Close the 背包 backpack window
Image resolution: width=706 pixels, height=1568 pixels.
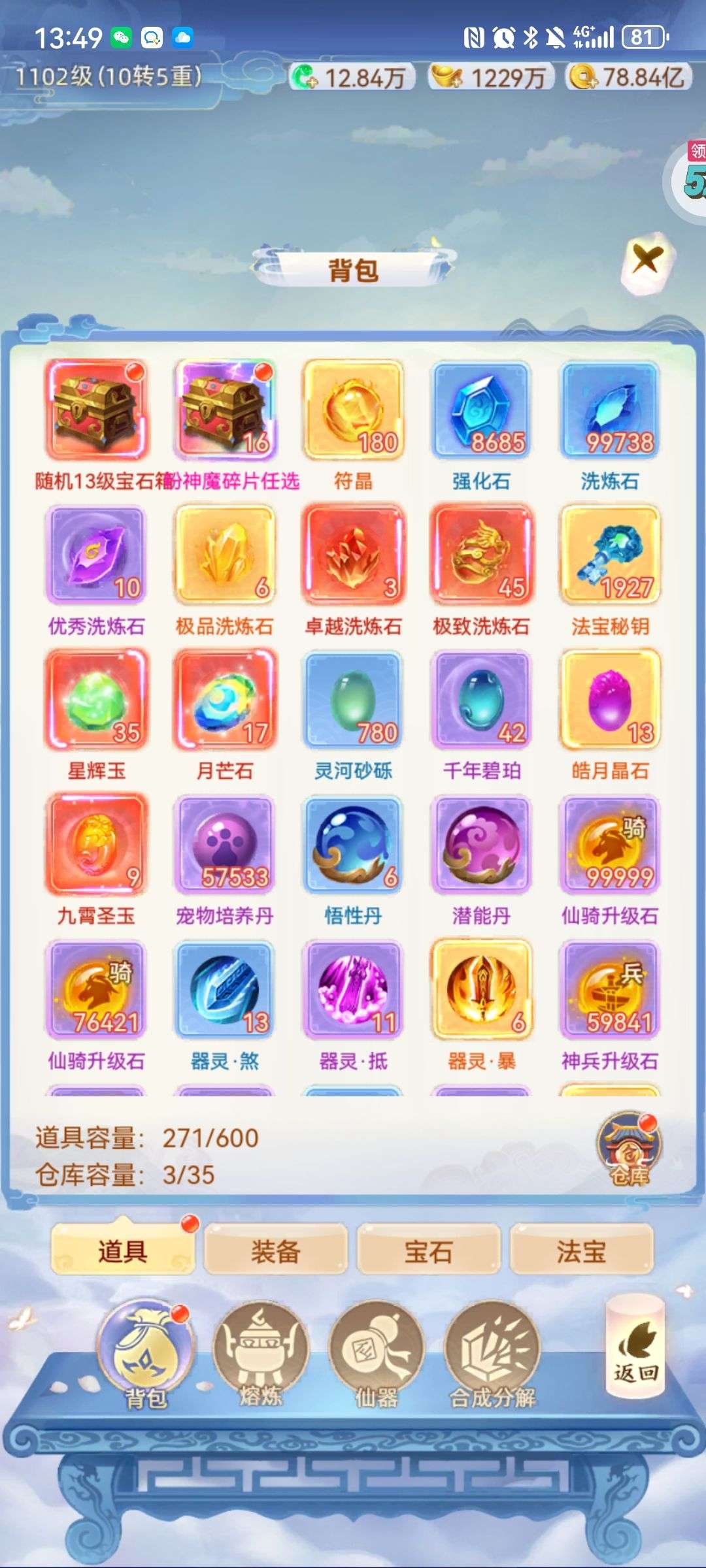pos(646,261)
